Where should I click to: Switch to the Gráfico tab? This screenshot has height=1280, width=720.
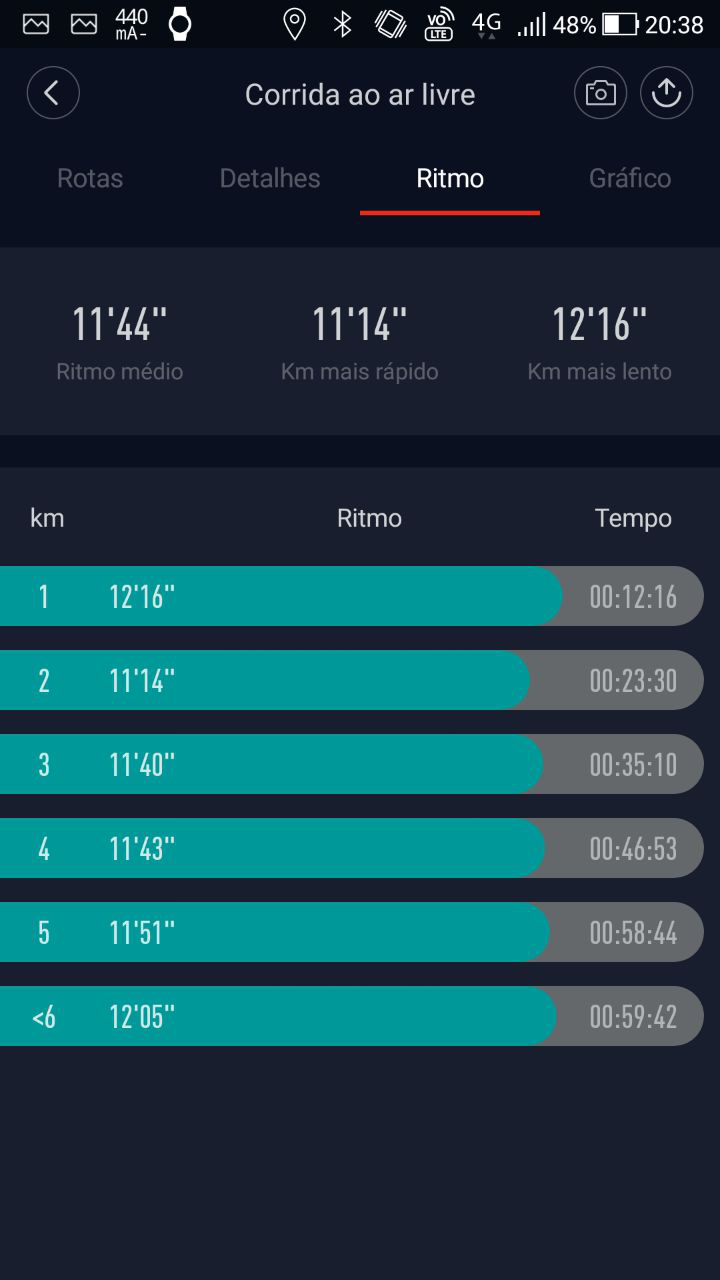pyautogui.click(x=630, y=179)
